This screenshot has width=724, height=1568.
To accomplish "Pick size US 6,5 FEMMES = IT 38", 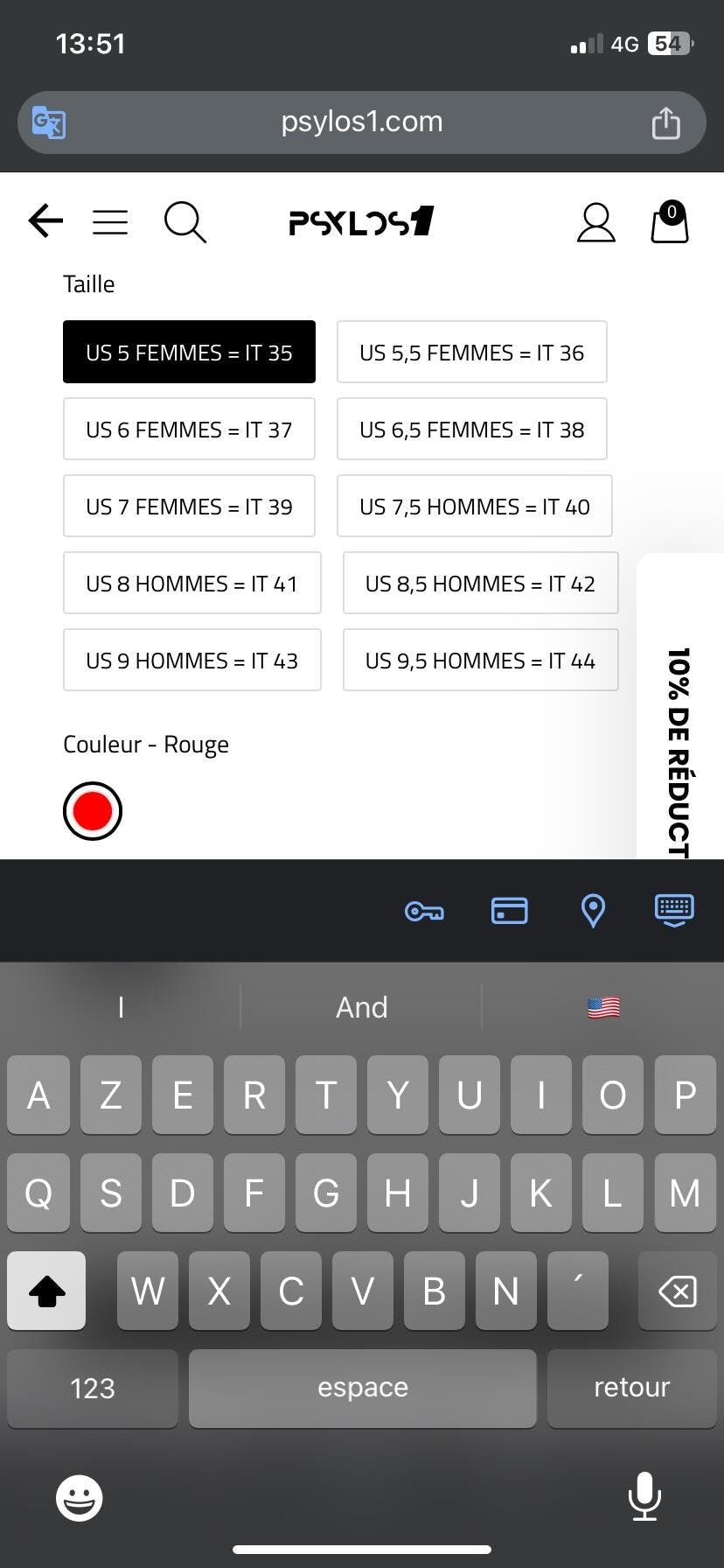I will click(471, 430).
